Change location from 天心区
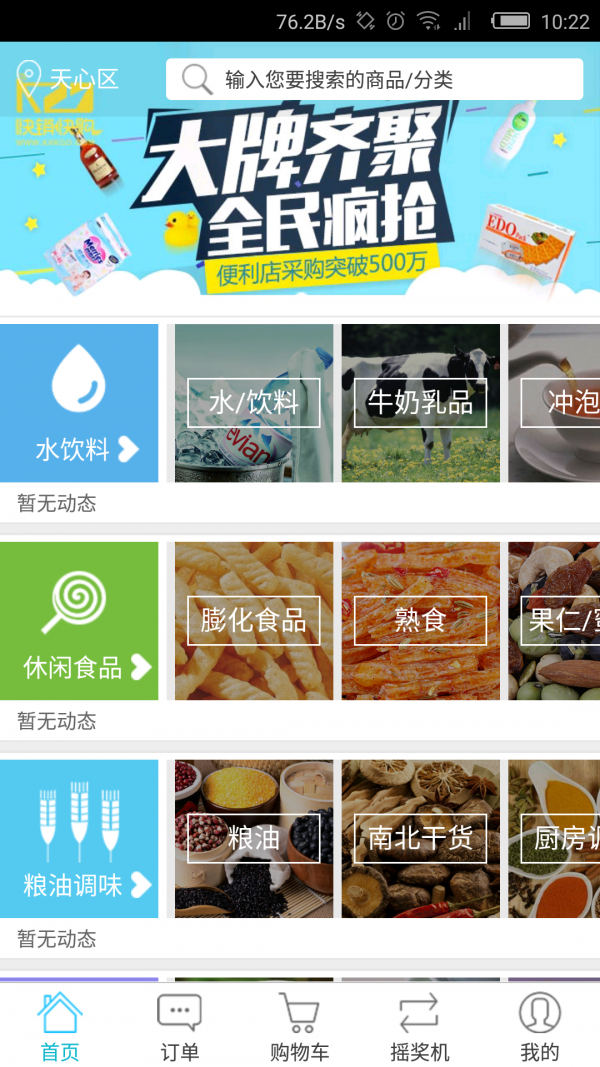 tap(68, 79)
